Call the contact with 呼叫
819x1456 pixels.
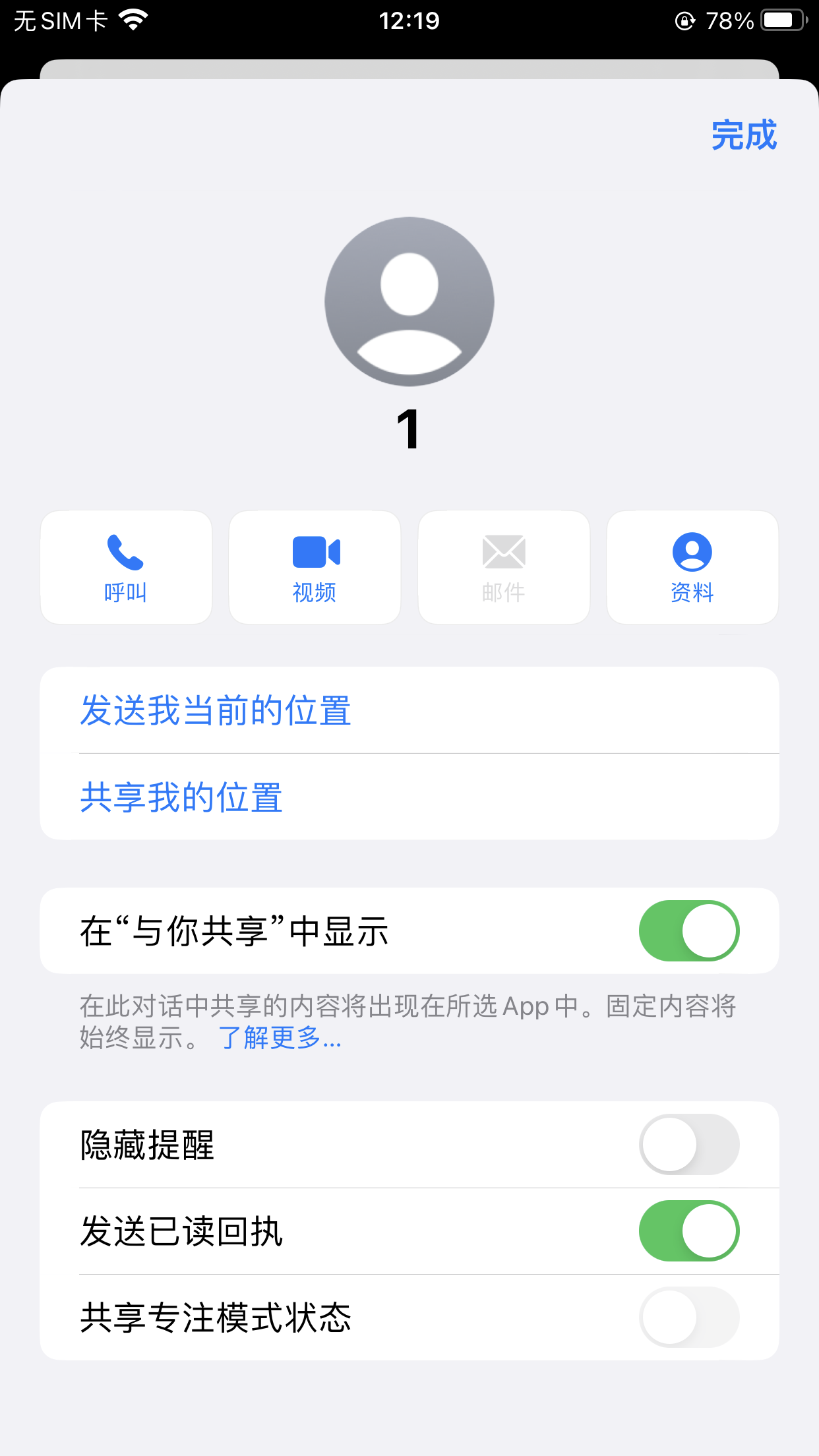(126, 567)
